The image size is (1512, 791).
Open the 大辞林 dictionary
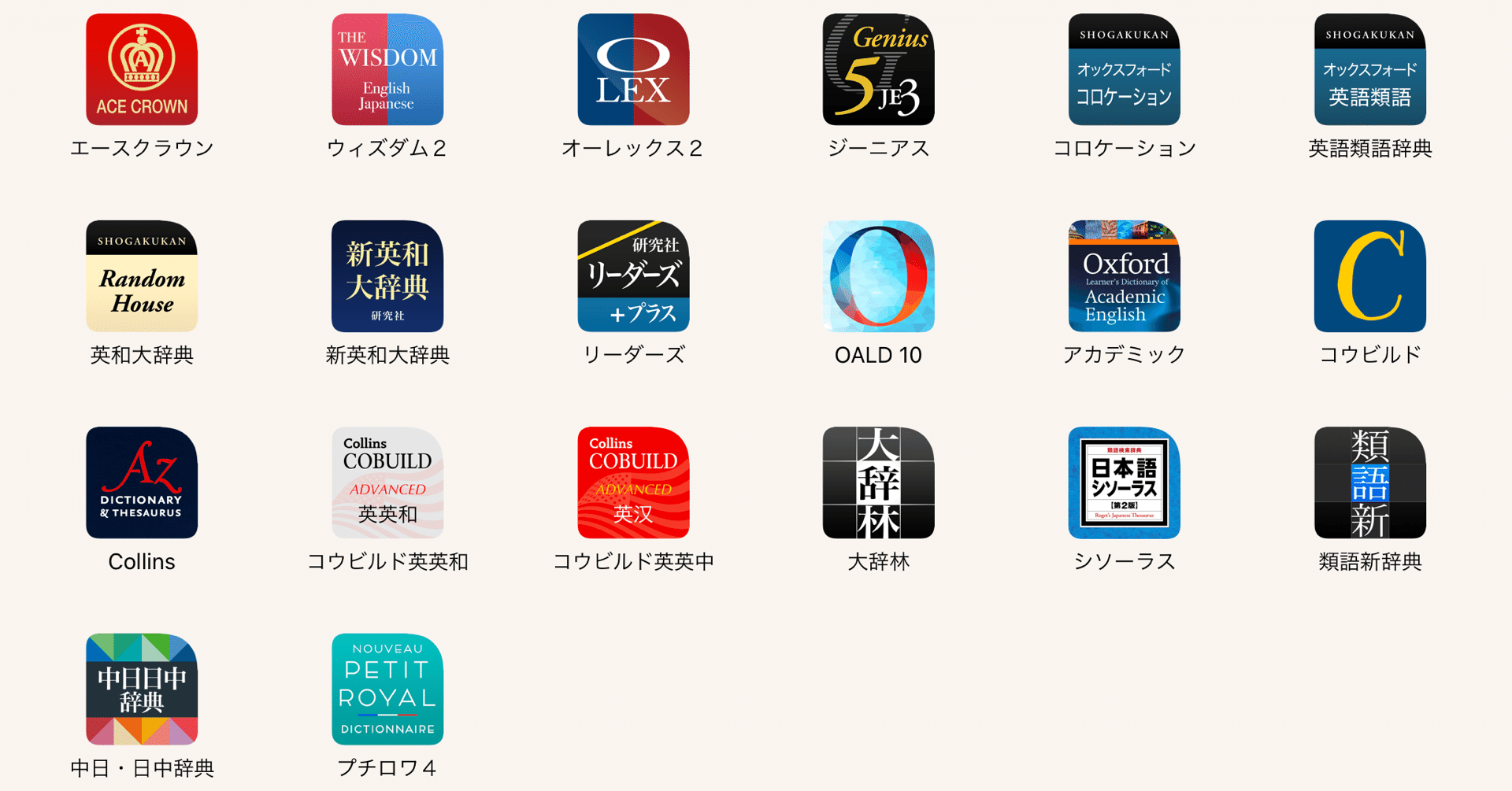point(879,482)
